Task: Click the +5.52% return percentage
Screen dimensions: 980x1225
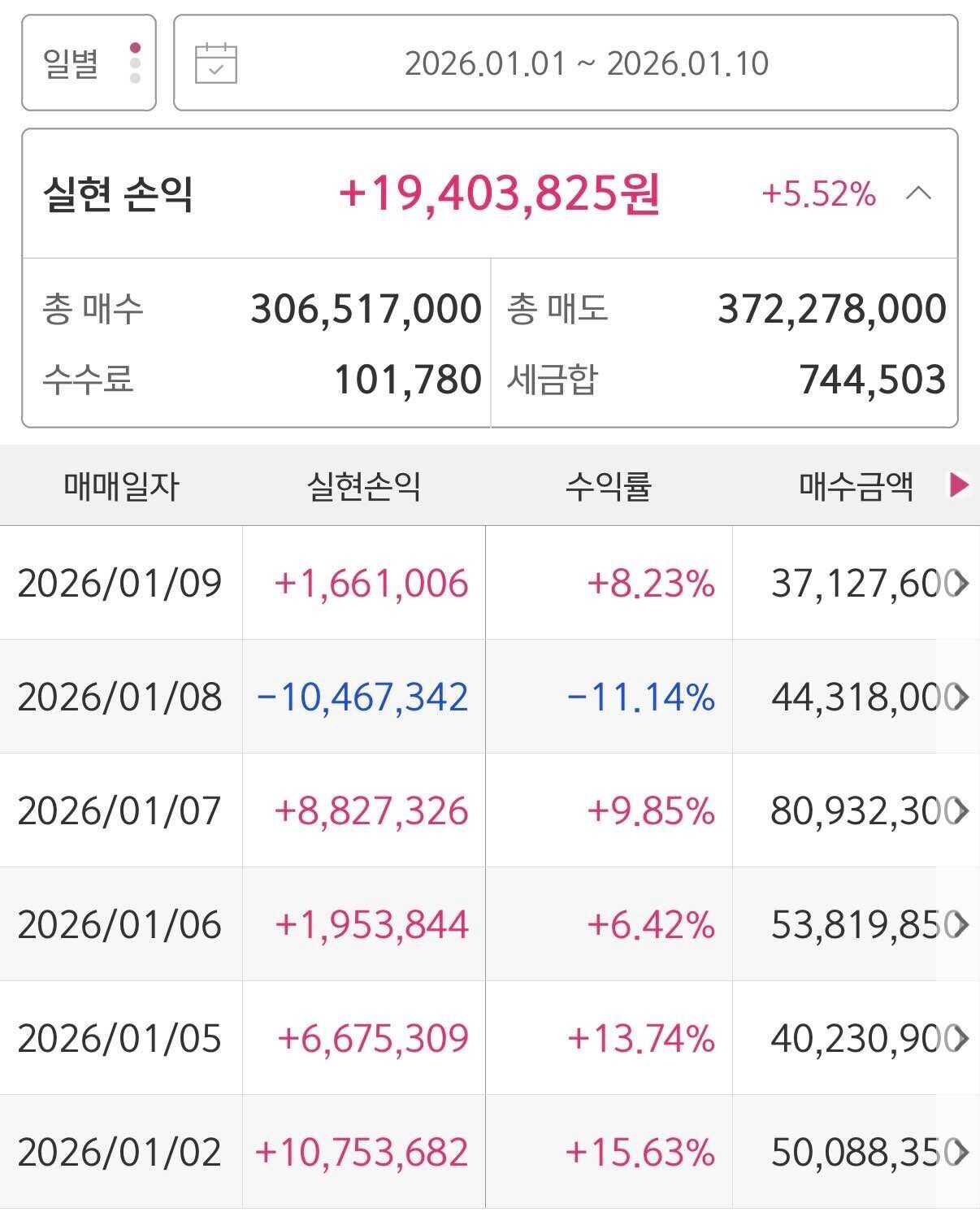Action: tap(817, 195)
